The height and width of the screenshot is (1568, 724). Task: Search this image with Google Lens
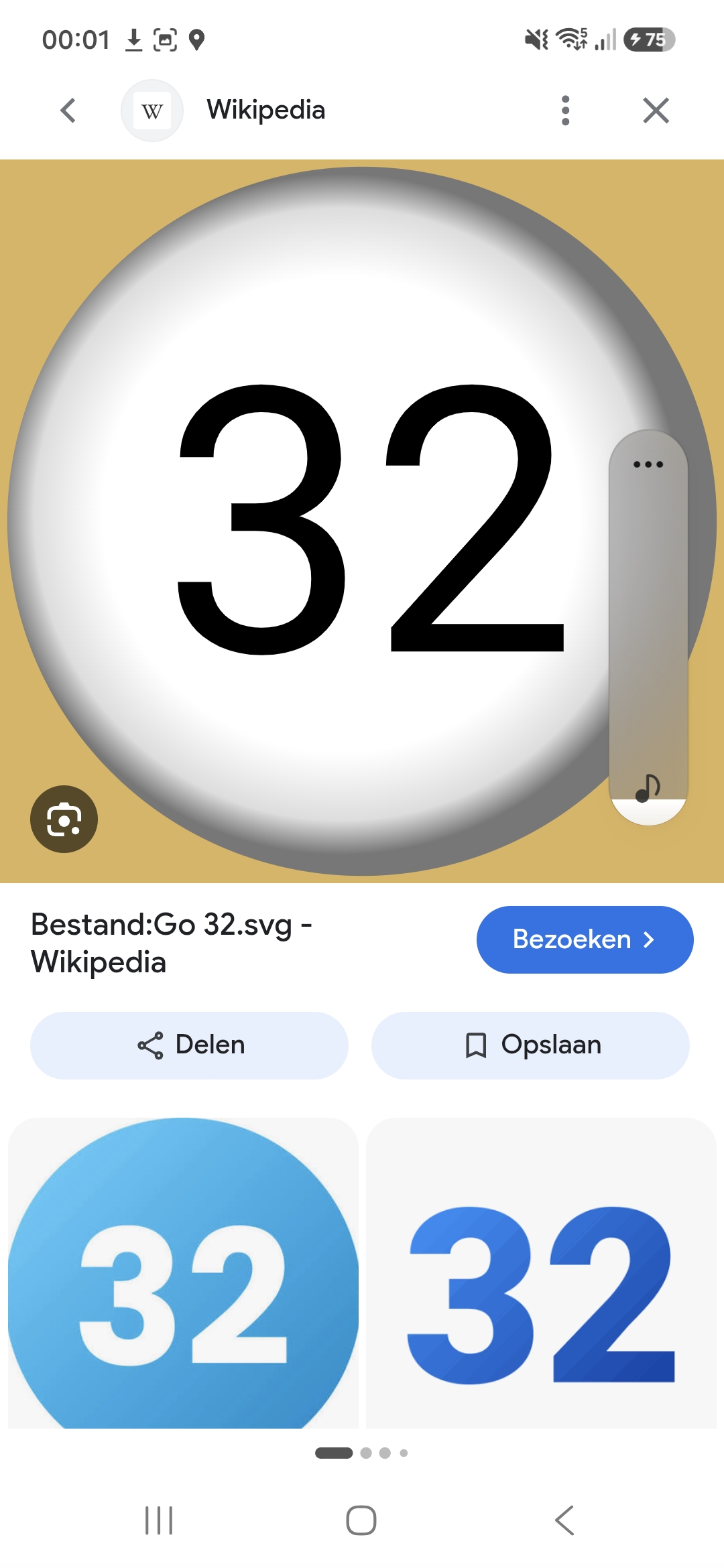(x=64, y=819)
